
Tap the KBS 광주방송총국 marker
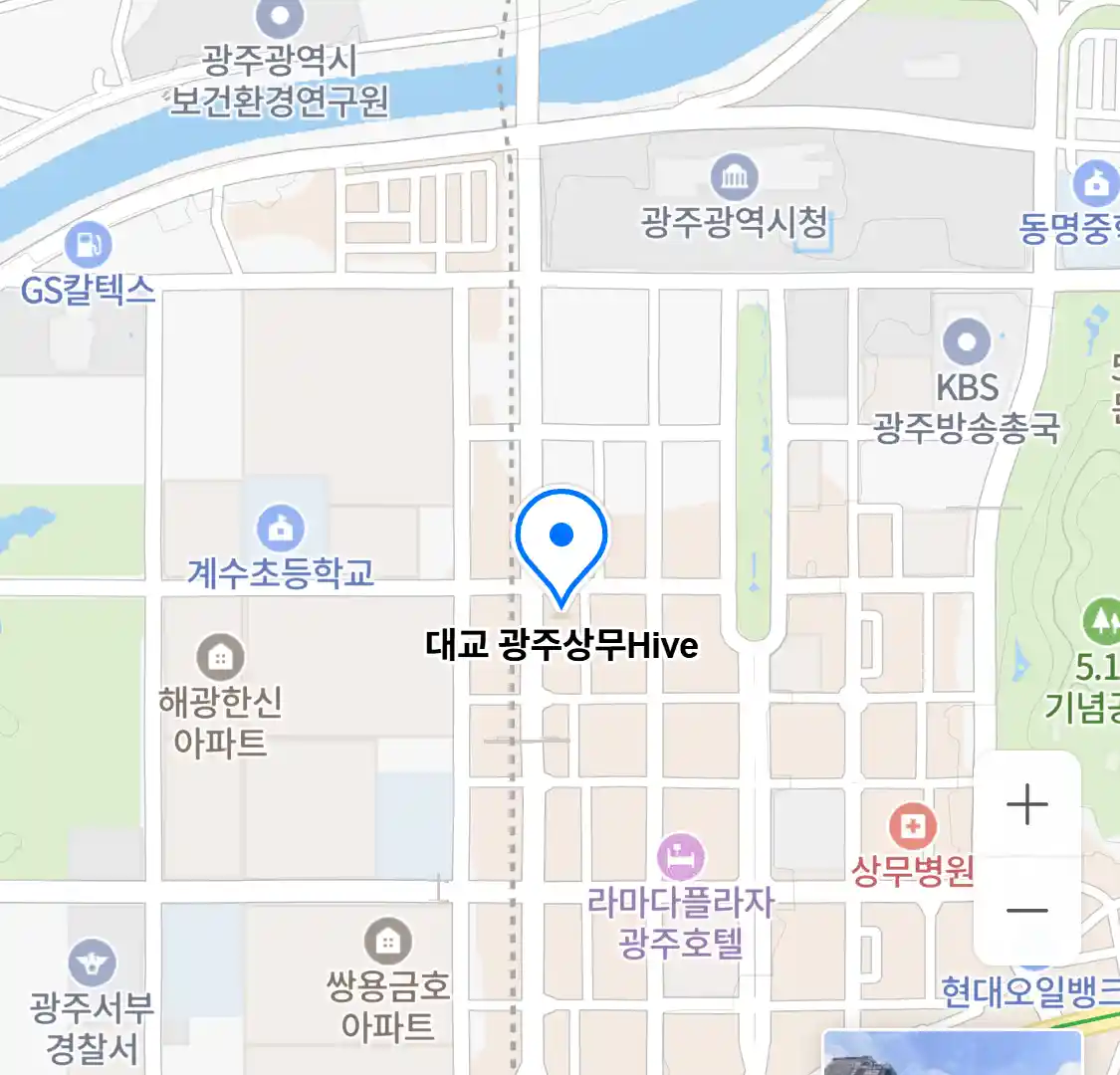[x=966, y=342]
